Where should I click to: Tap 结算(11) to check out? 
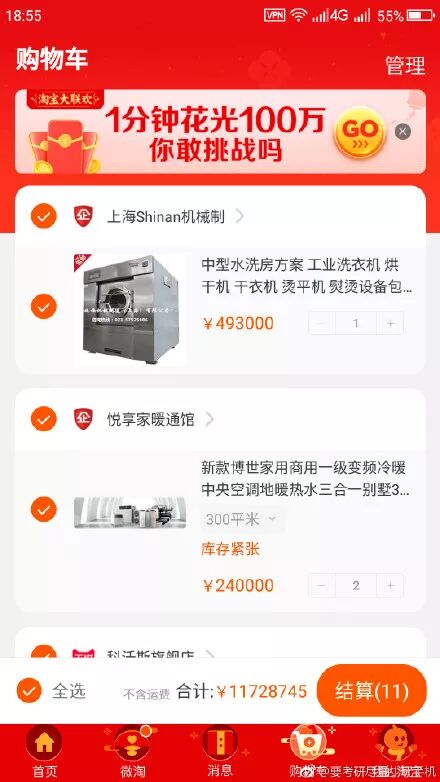coord(372,691)
